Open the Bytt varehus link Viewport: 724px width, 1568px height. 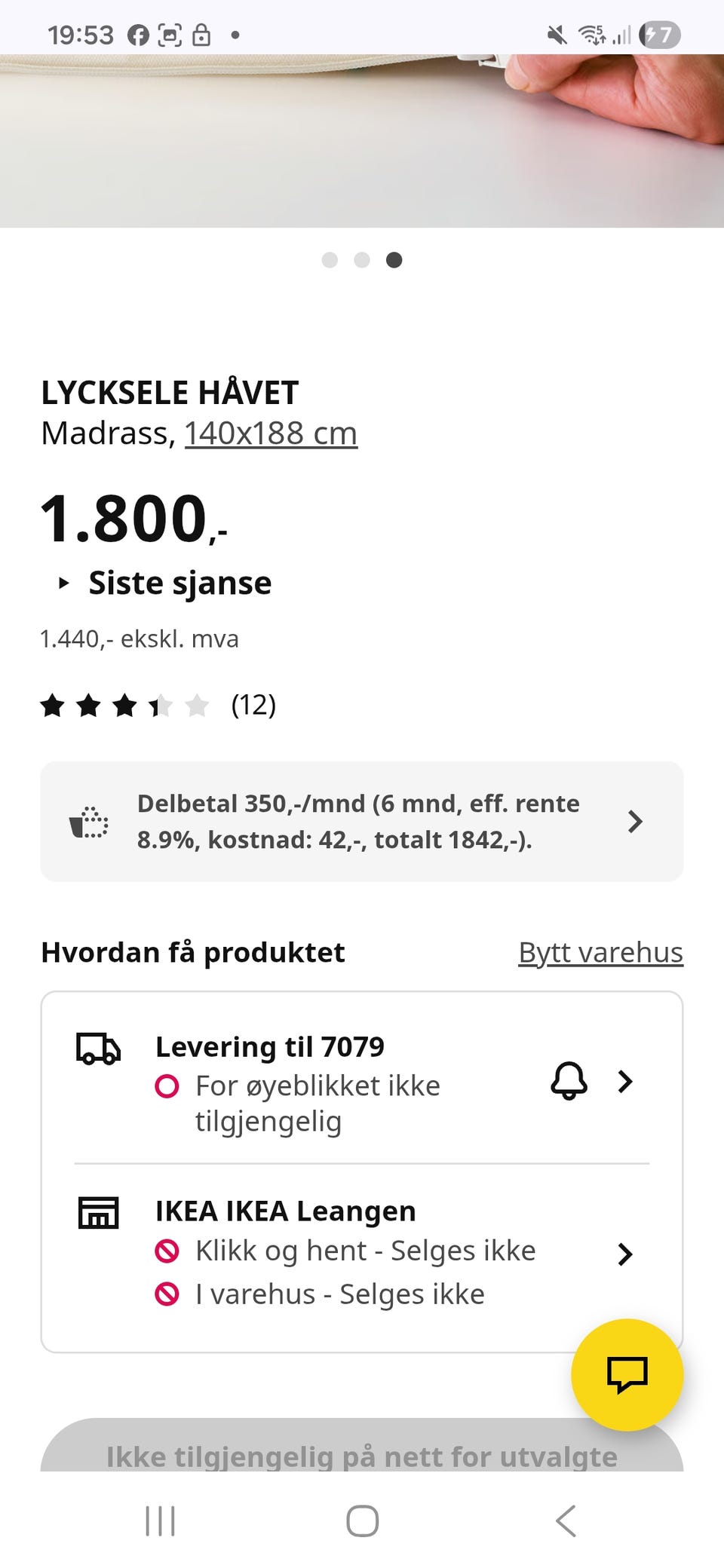tap(600, 952)
